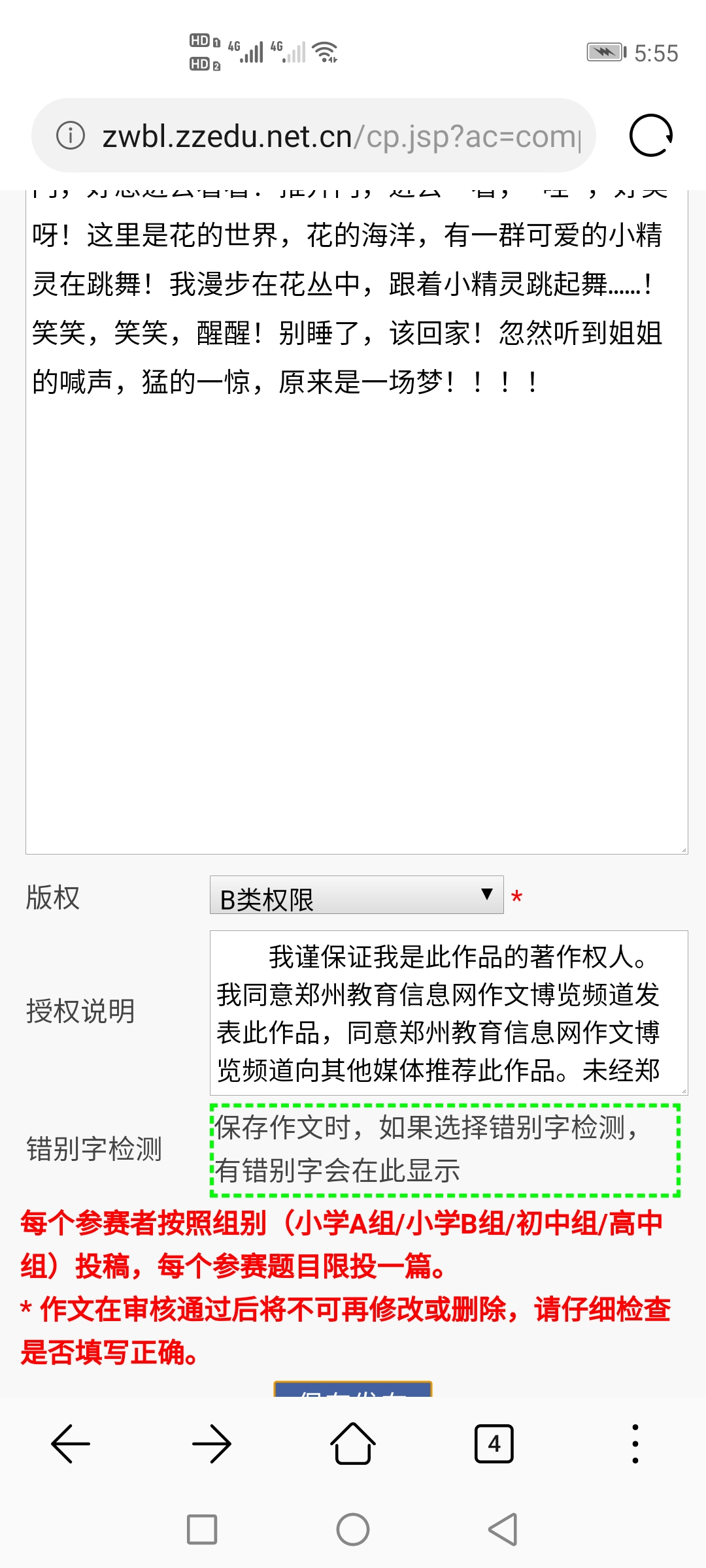Screen dimensions: 706x1568
Task: Tap the 授权说明 text box
Action: tap(448, 1013)
